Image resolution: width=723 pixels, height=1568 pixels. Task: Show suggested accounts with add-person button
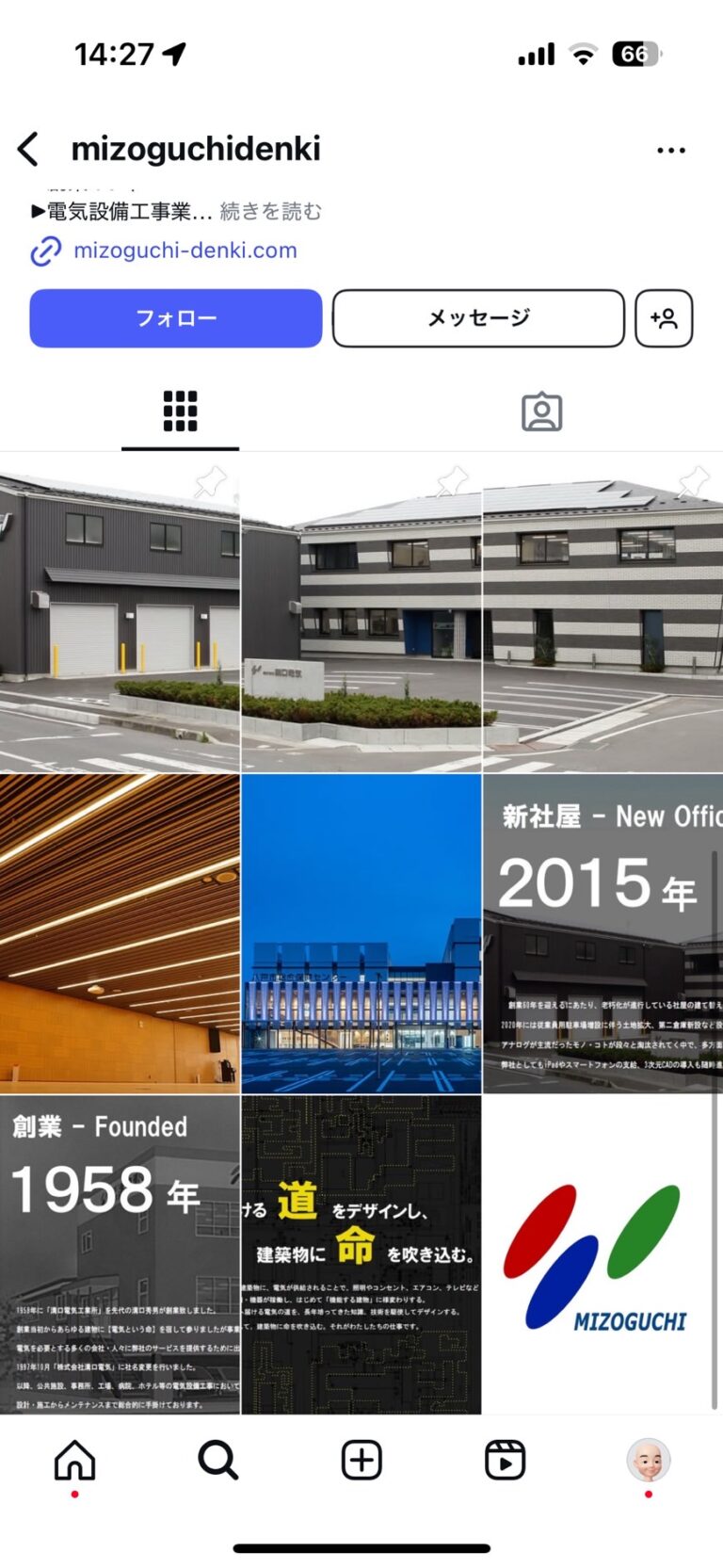[x=664, y=318]
